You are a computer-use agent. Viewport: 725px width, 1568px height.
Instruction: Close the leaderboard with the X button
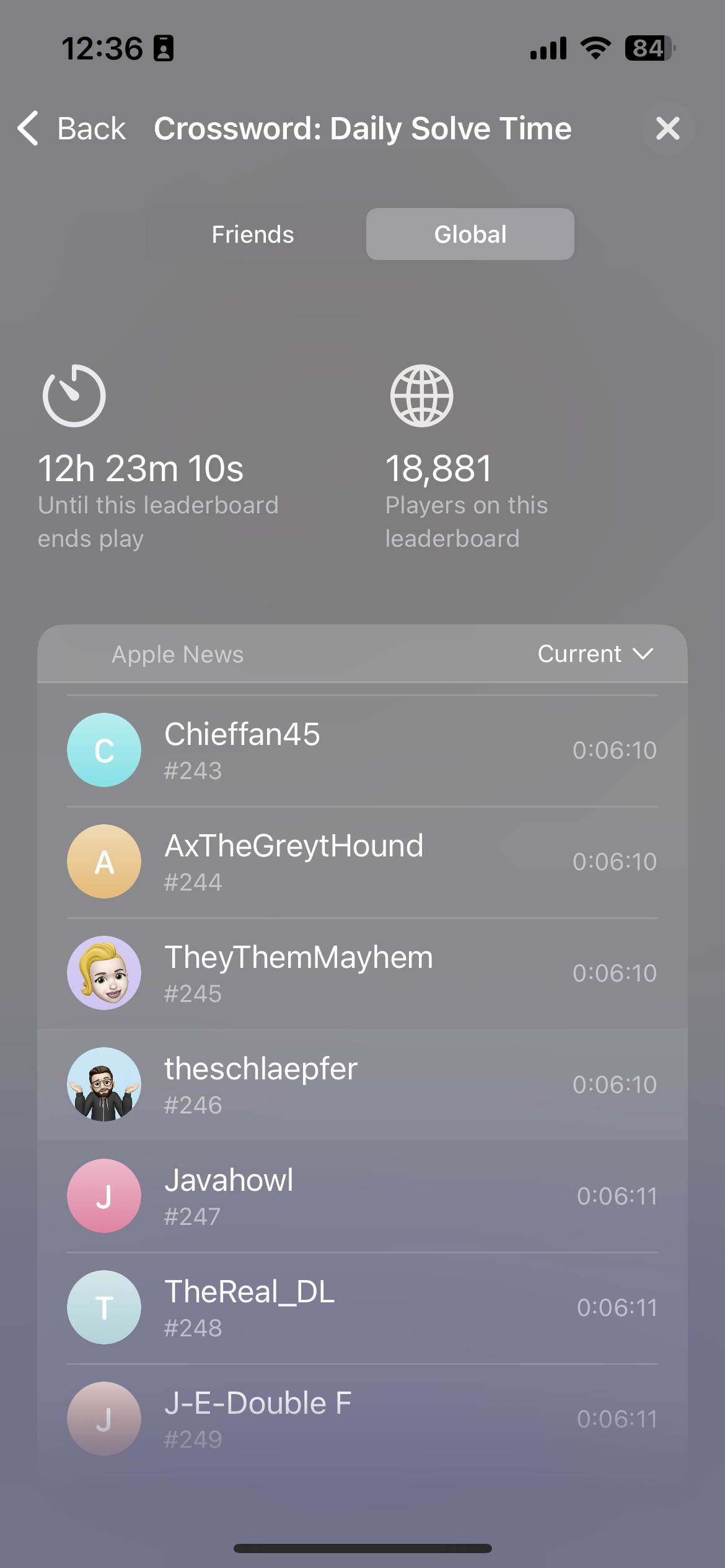click(667, 129)
